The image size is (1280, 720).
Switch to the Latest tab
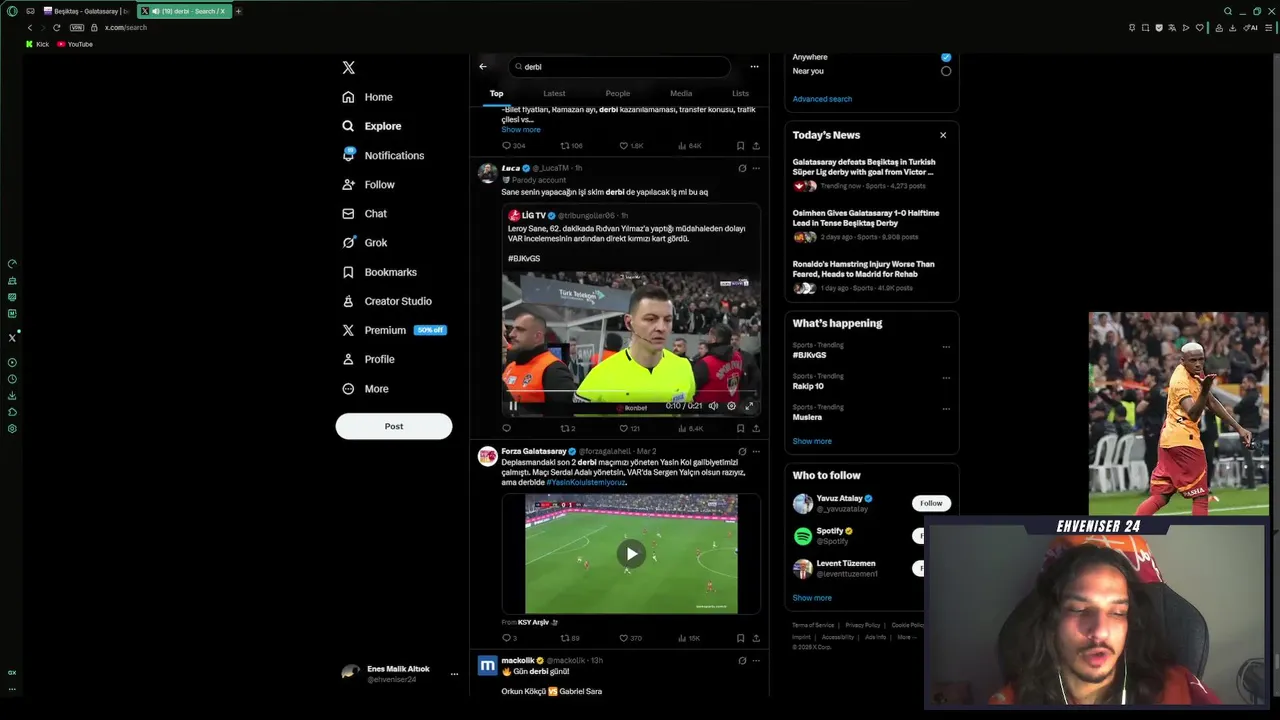tap(554, 93)
